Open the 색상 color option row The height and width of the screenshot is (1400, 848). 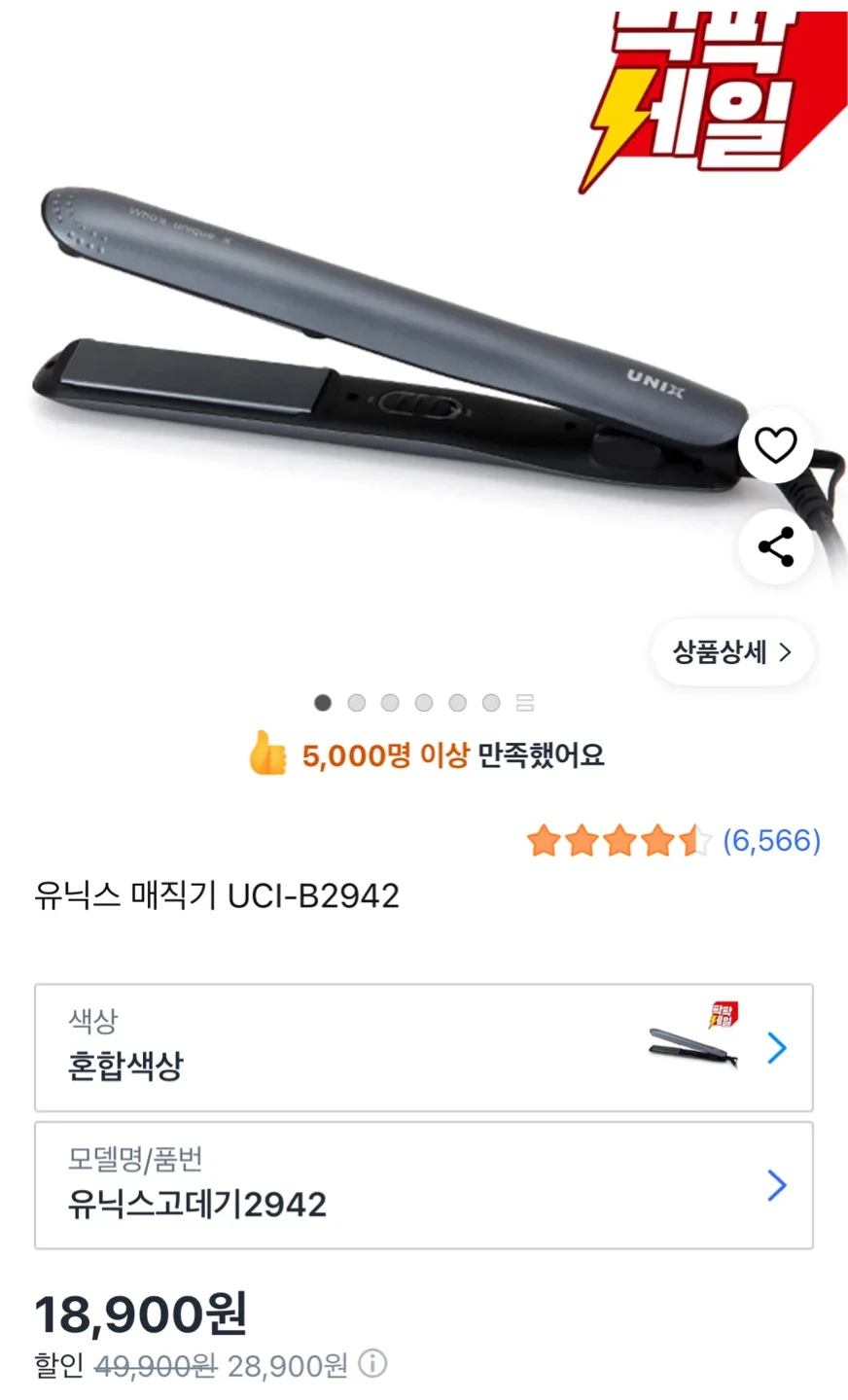pos(424,1047)
